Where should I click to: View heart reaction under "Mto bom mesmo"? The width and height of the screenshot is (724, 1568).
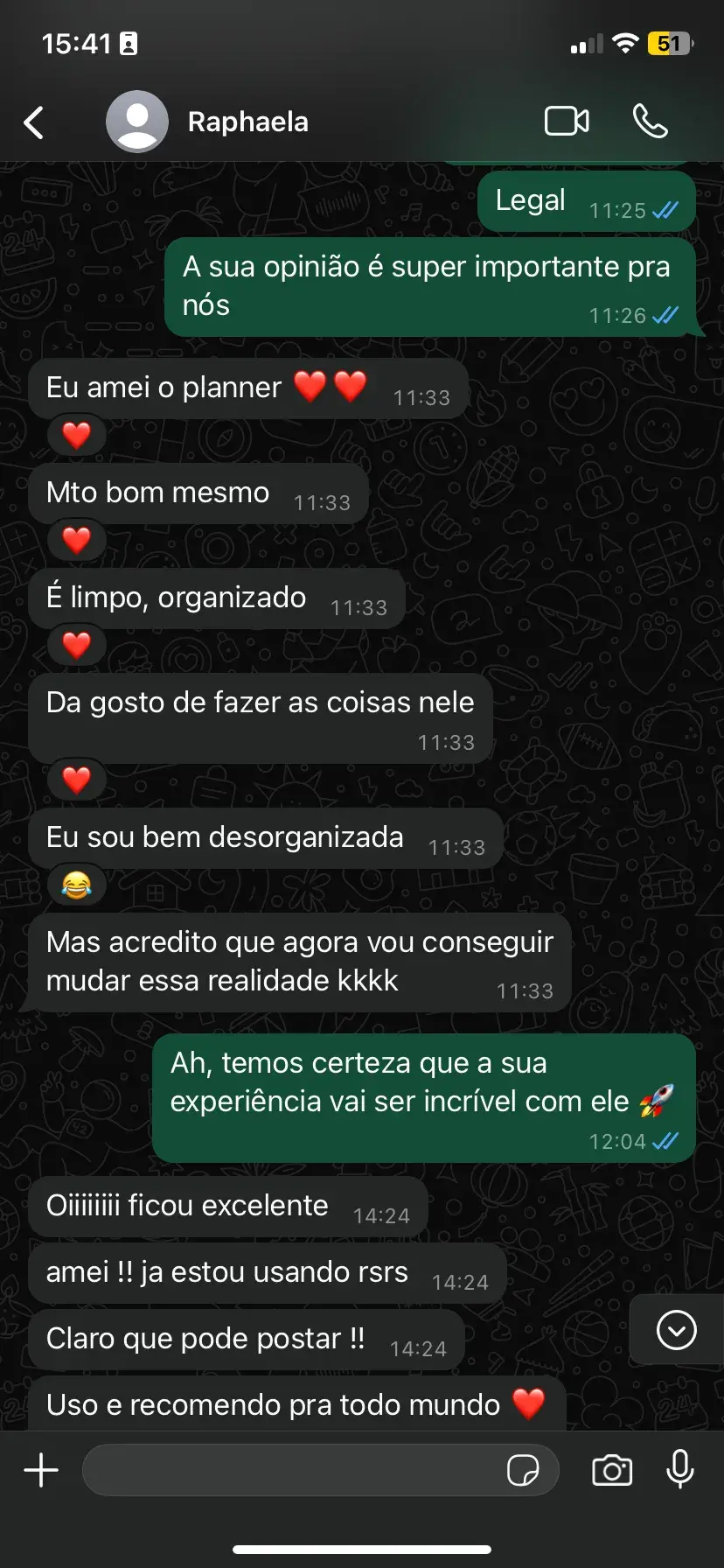click(77, 540)
